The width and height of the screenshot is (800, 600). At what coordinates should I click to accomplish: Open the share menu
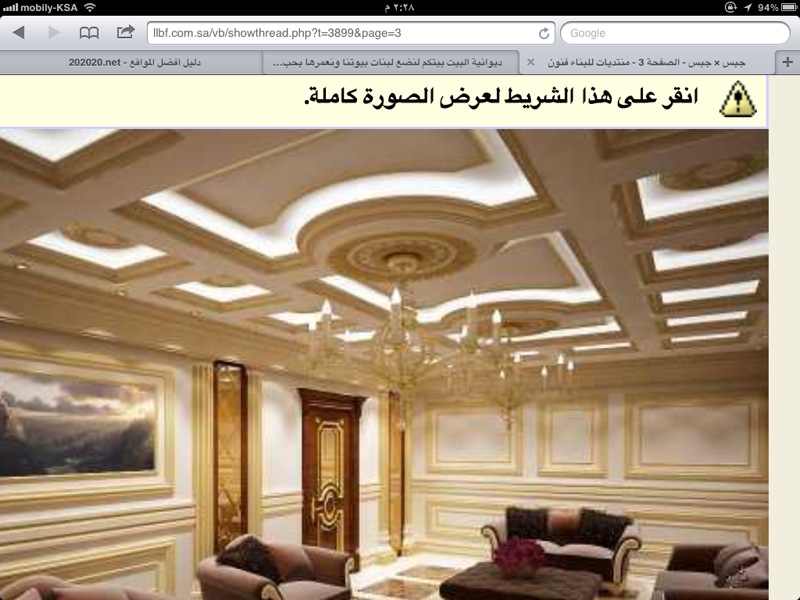click(125, 33)
